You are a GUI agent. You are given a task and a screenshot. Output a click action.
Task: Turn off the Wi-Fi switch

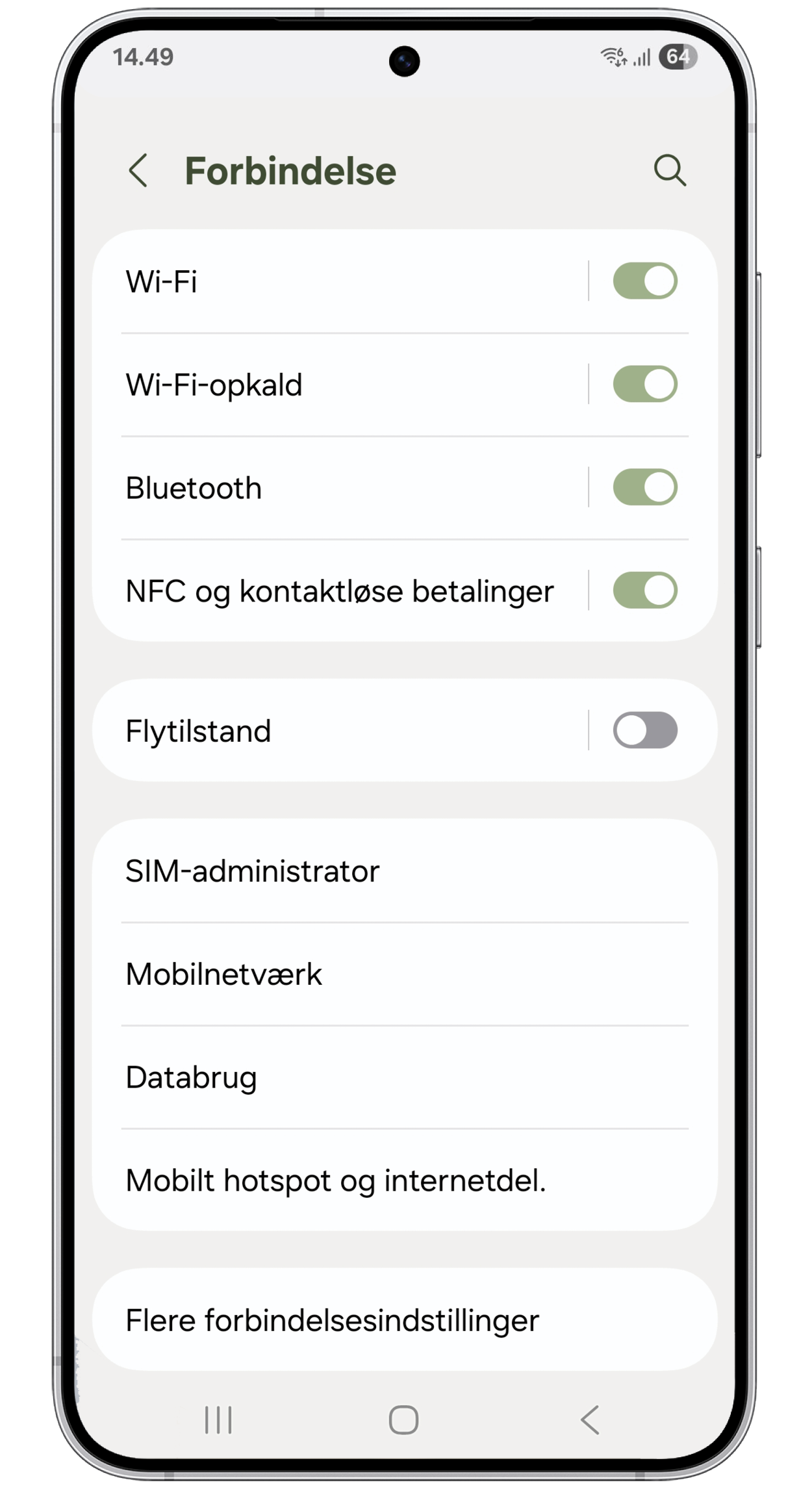click(644, 281)
